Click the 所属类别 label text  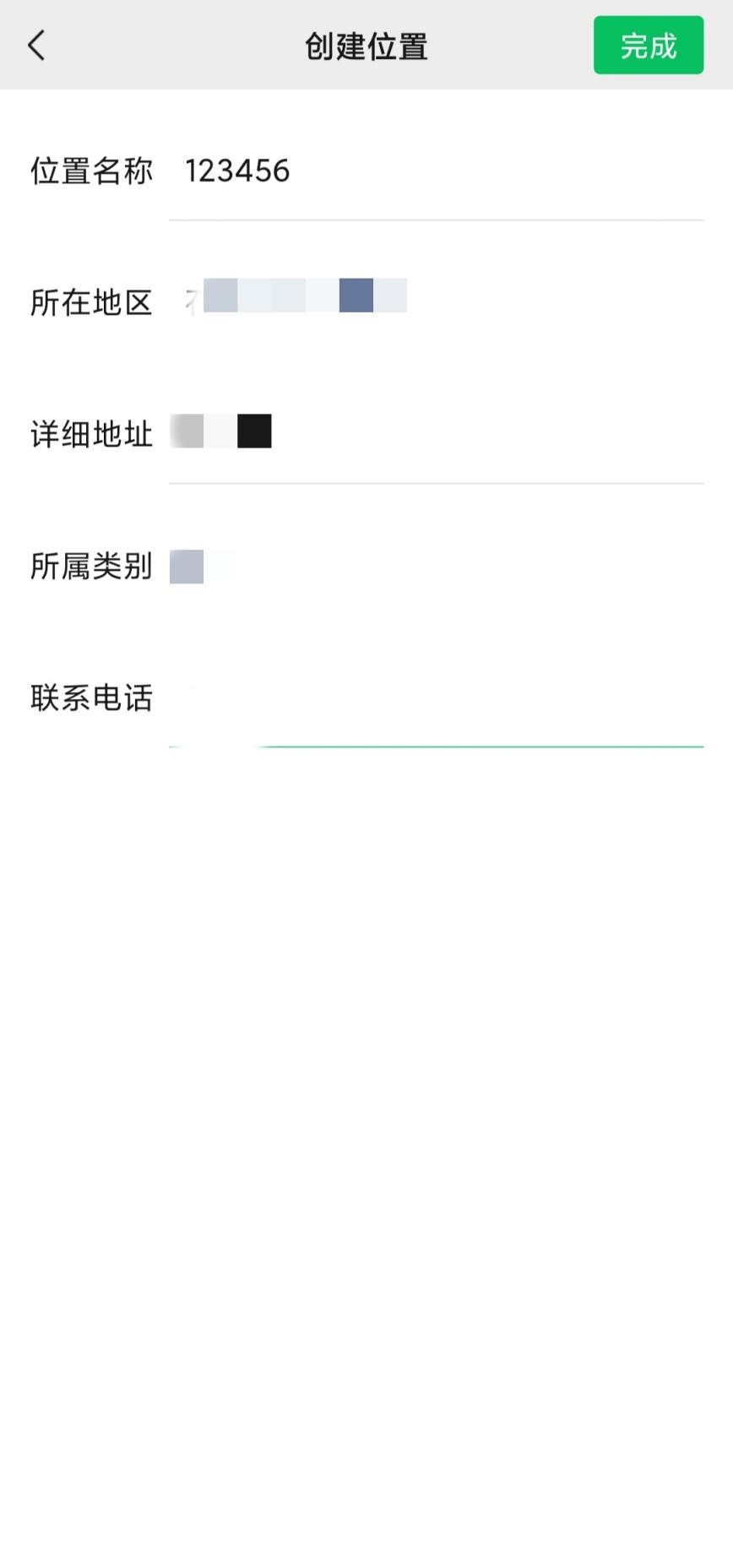[91, 567]
